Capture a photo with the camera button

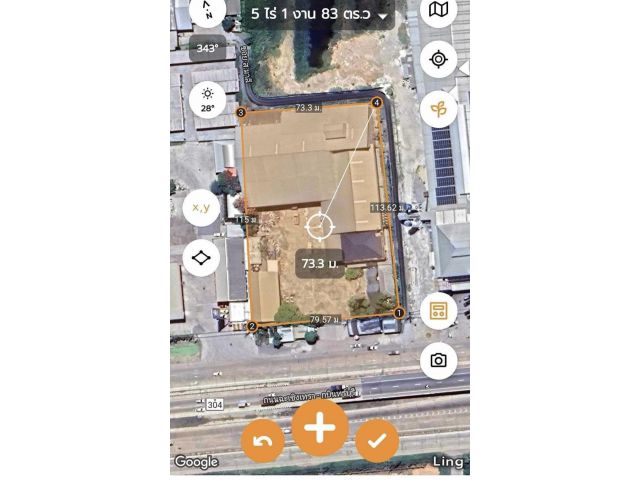click(438, 360)
